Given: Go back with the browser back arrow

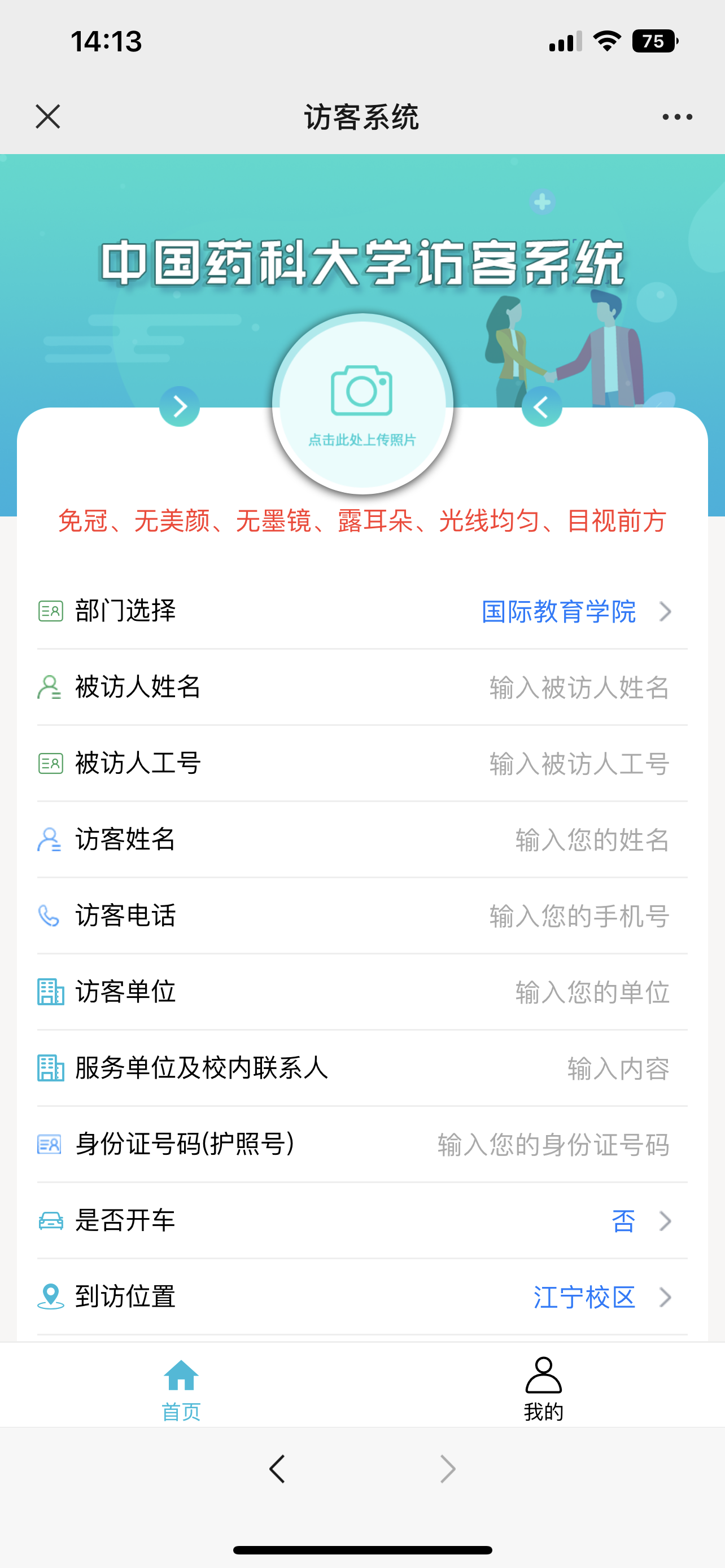Looking at the screenshot, I should point(277,1469).
